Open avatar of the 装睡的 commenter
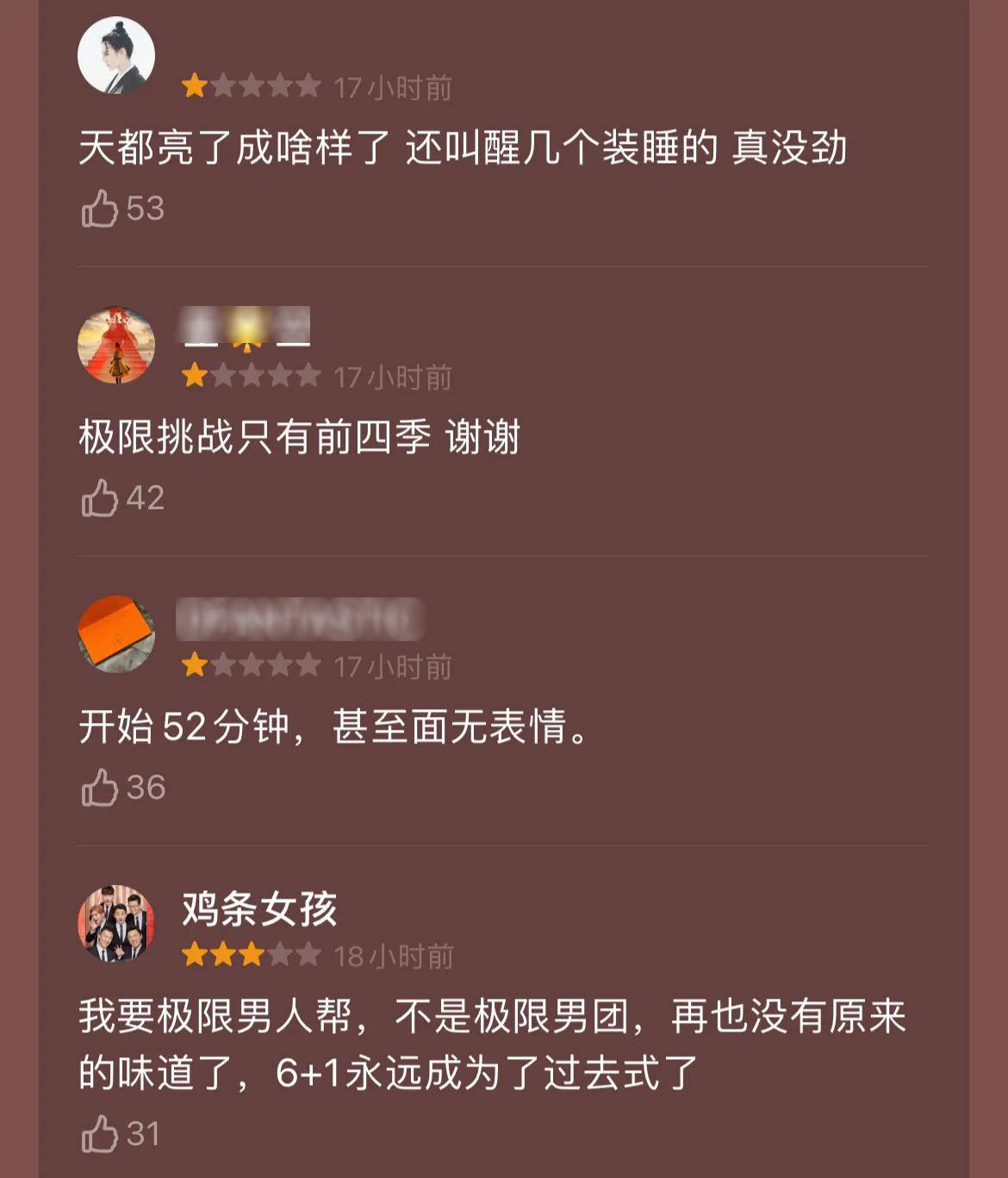Image resolution: width=1008 pixels, height=1178 pixels. tap(116, 55)
